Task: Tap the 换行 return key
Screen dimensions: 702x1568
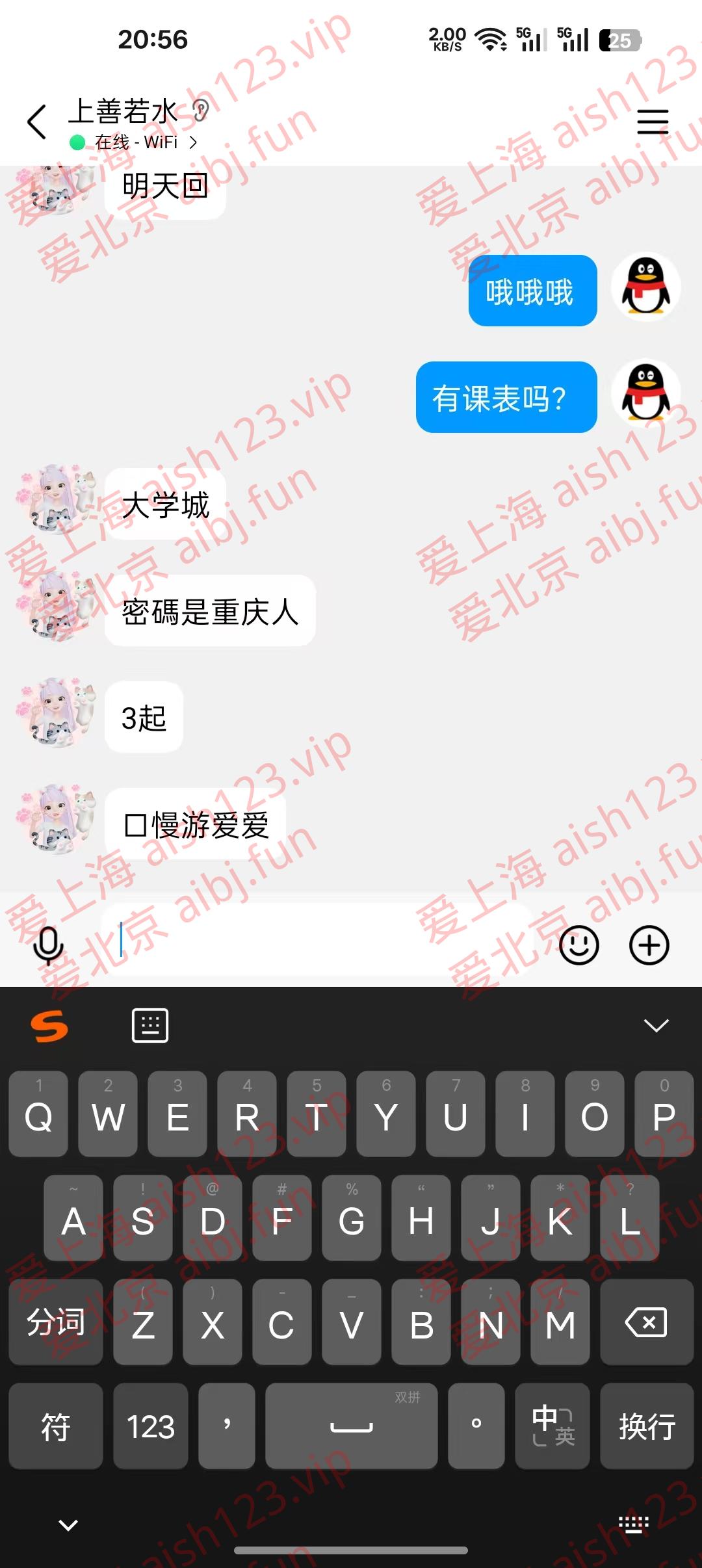Action: click(646, 1426)
